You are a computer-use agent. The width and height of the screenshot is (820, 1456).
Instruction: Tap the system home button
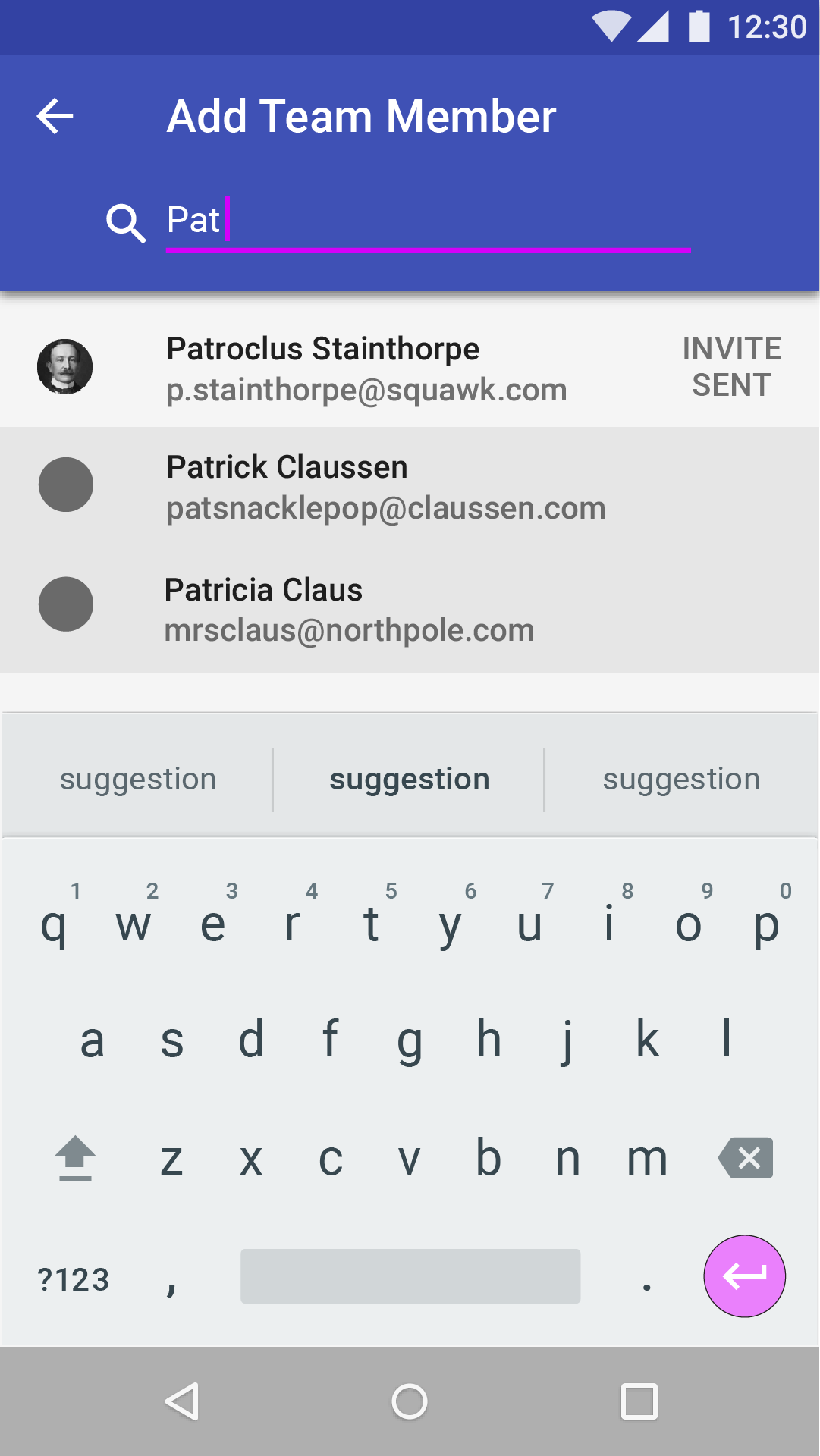[410, 1401]
